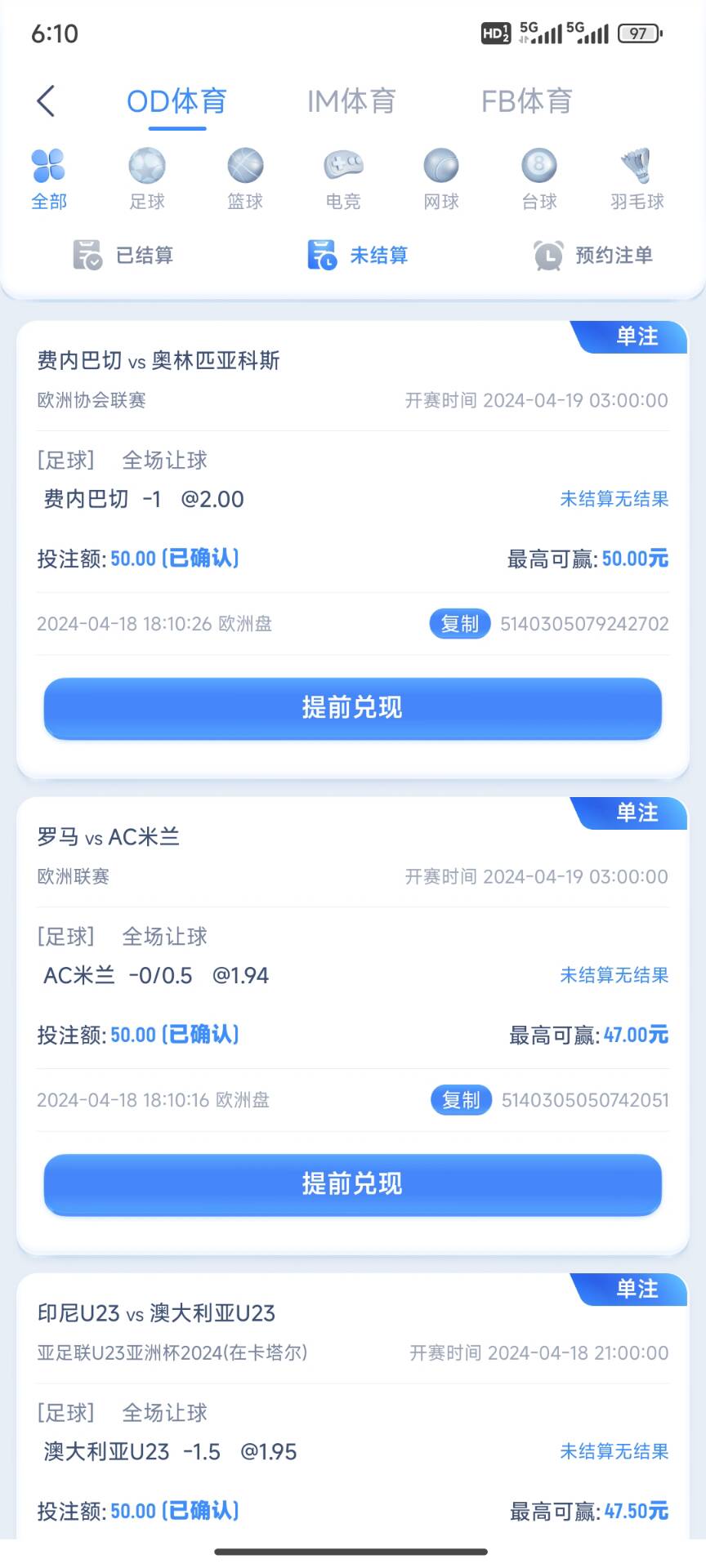The image size is (706, 1568).
Task: Go back using the top-left arrow
Action: tap(47, 101)
